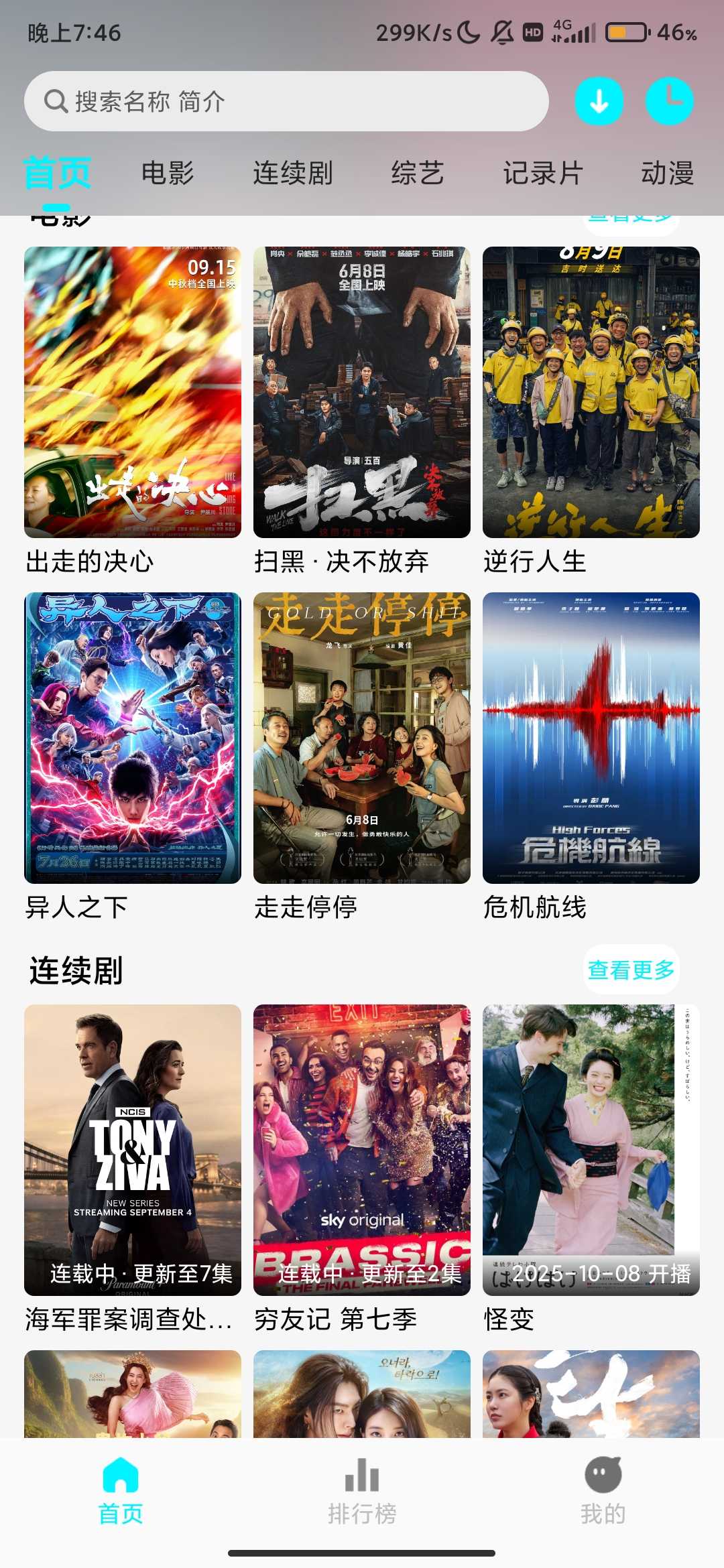Open the movie 危机航线
Viewport: 724px width, 1568px height.
[x=591, y=738]
